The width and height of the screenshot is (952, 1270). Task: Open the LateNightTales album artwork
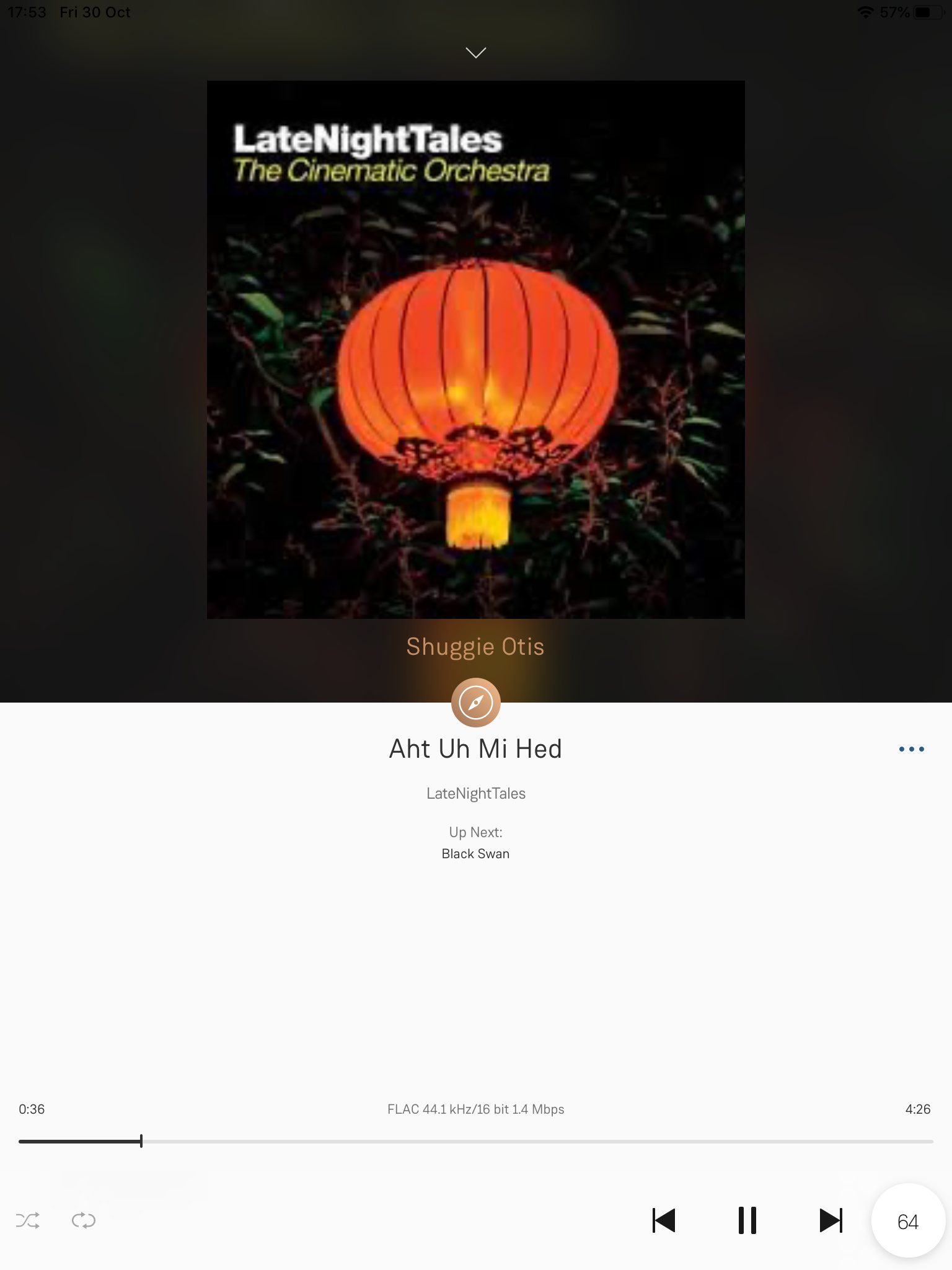[475, 350]
